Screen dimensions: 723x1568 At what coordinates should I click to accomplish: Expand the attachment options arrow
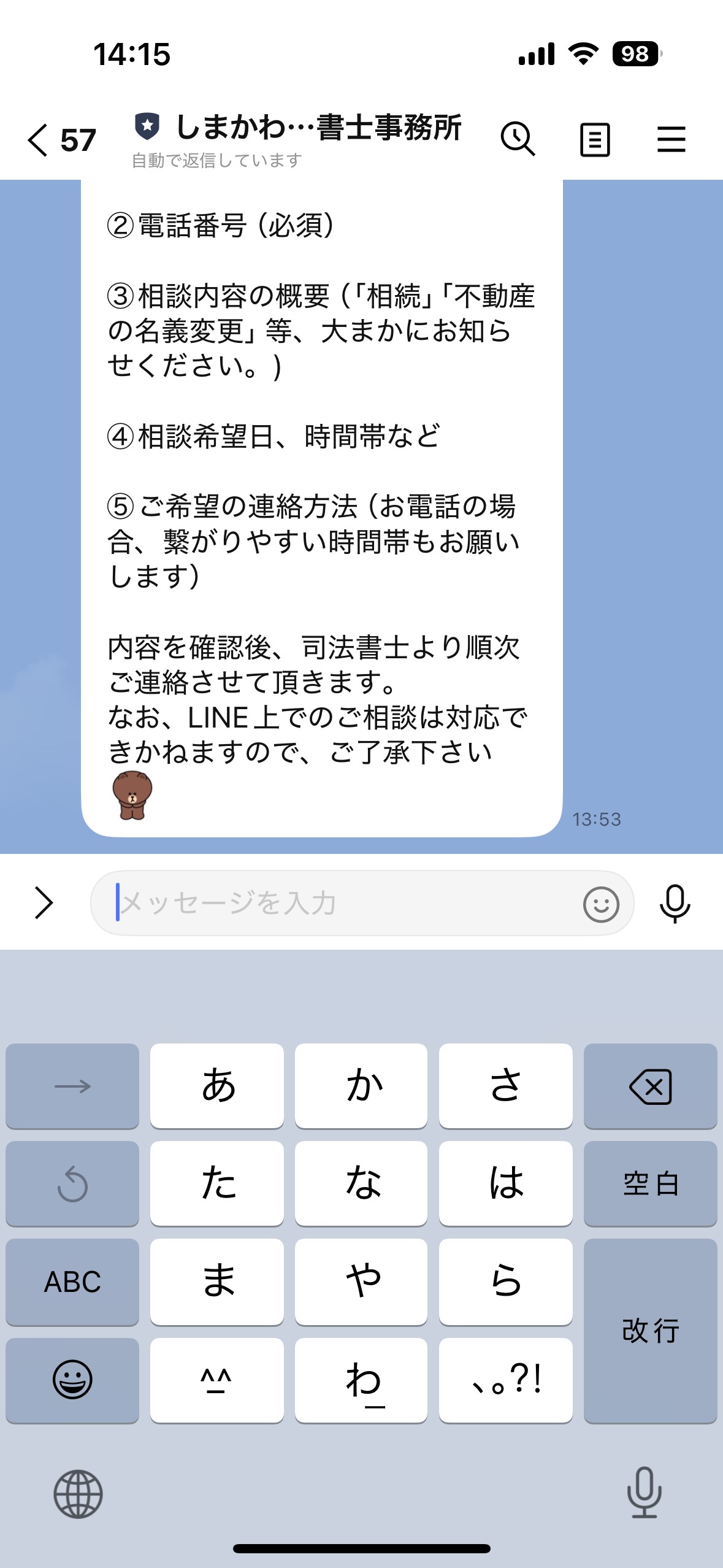coord(44,903)
